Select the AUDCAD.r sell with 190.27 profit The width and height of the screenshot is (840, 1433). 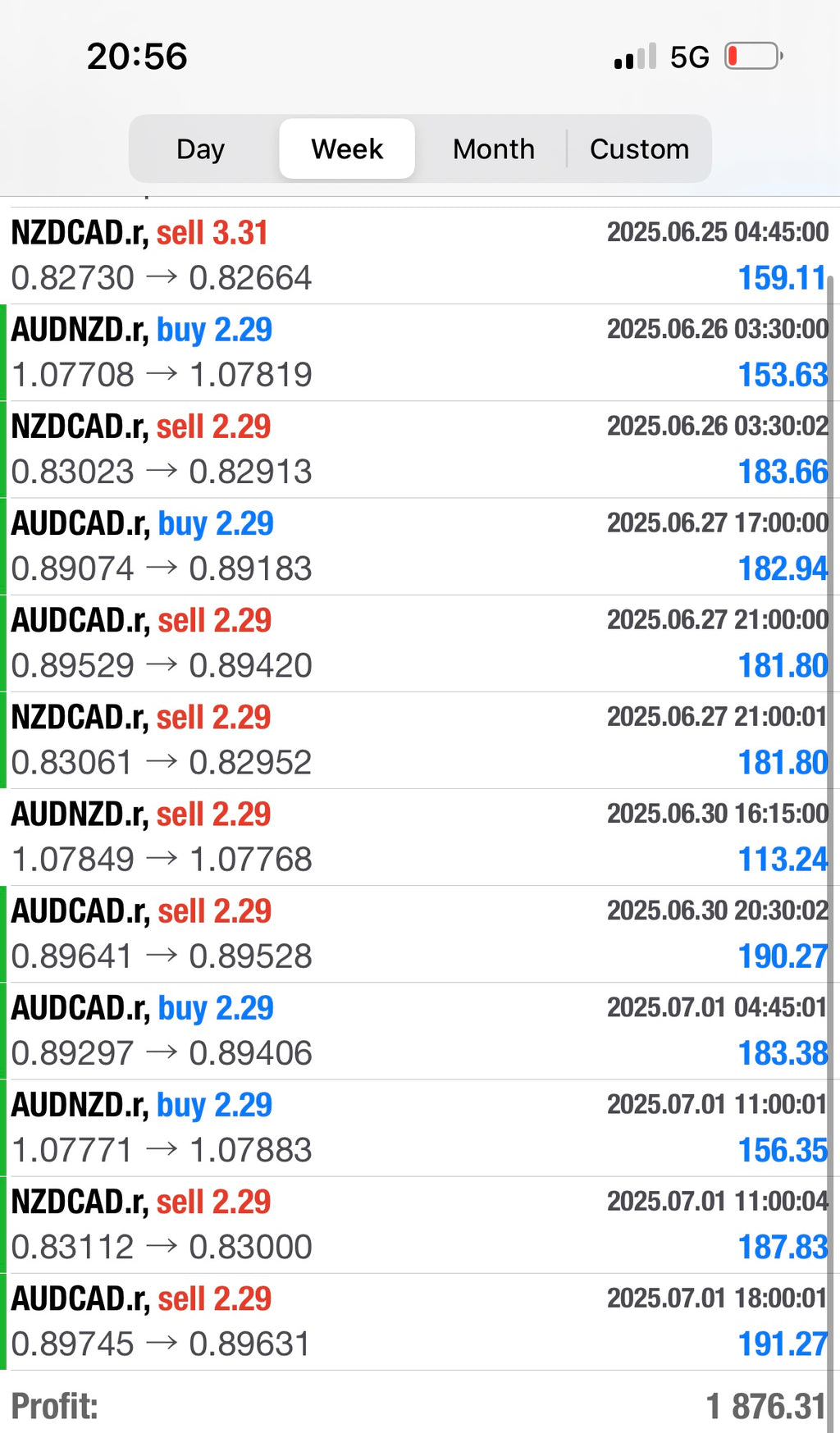coord(420,933)
